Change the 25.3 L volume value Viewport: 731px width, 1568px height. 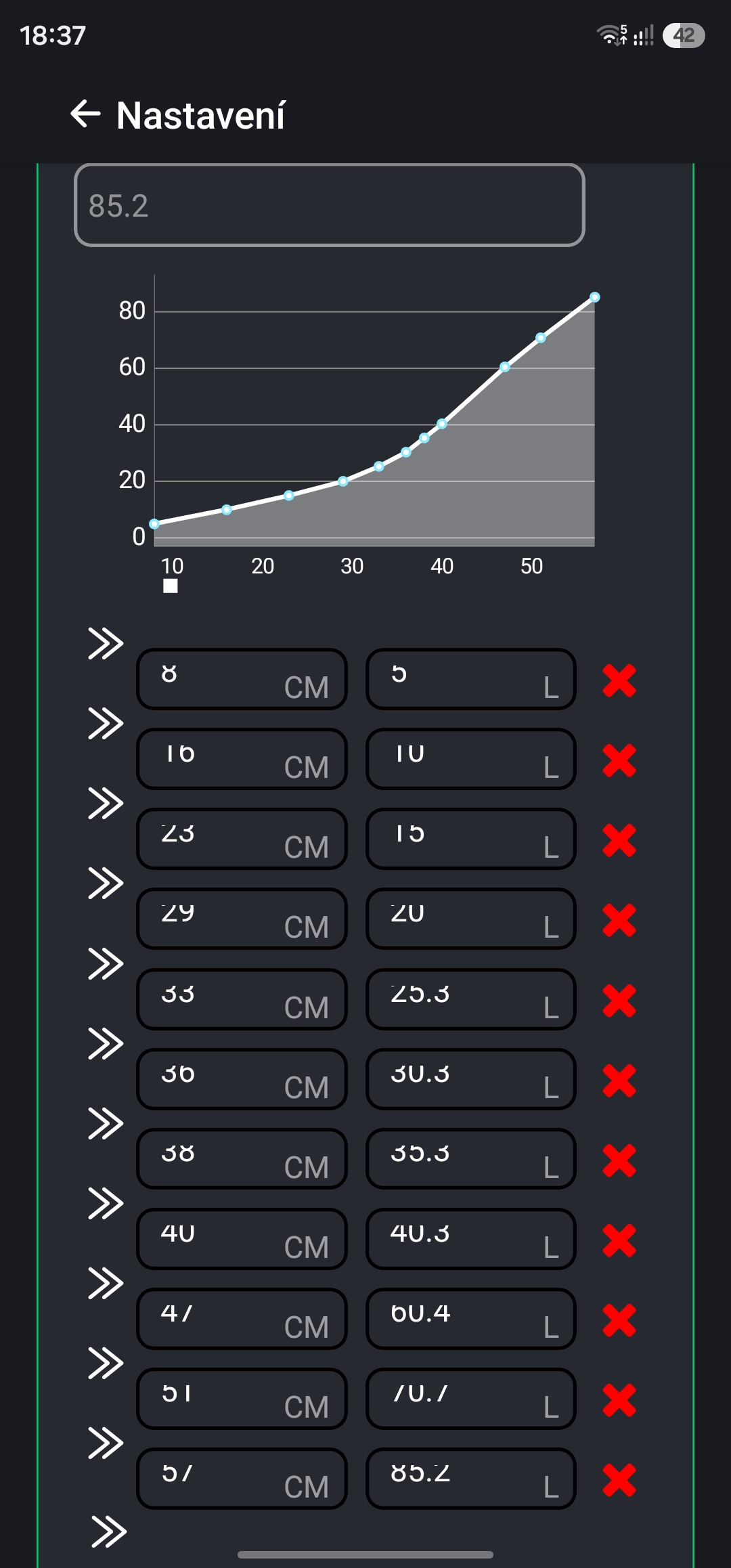pyautogui.click(x=471, y=999)
